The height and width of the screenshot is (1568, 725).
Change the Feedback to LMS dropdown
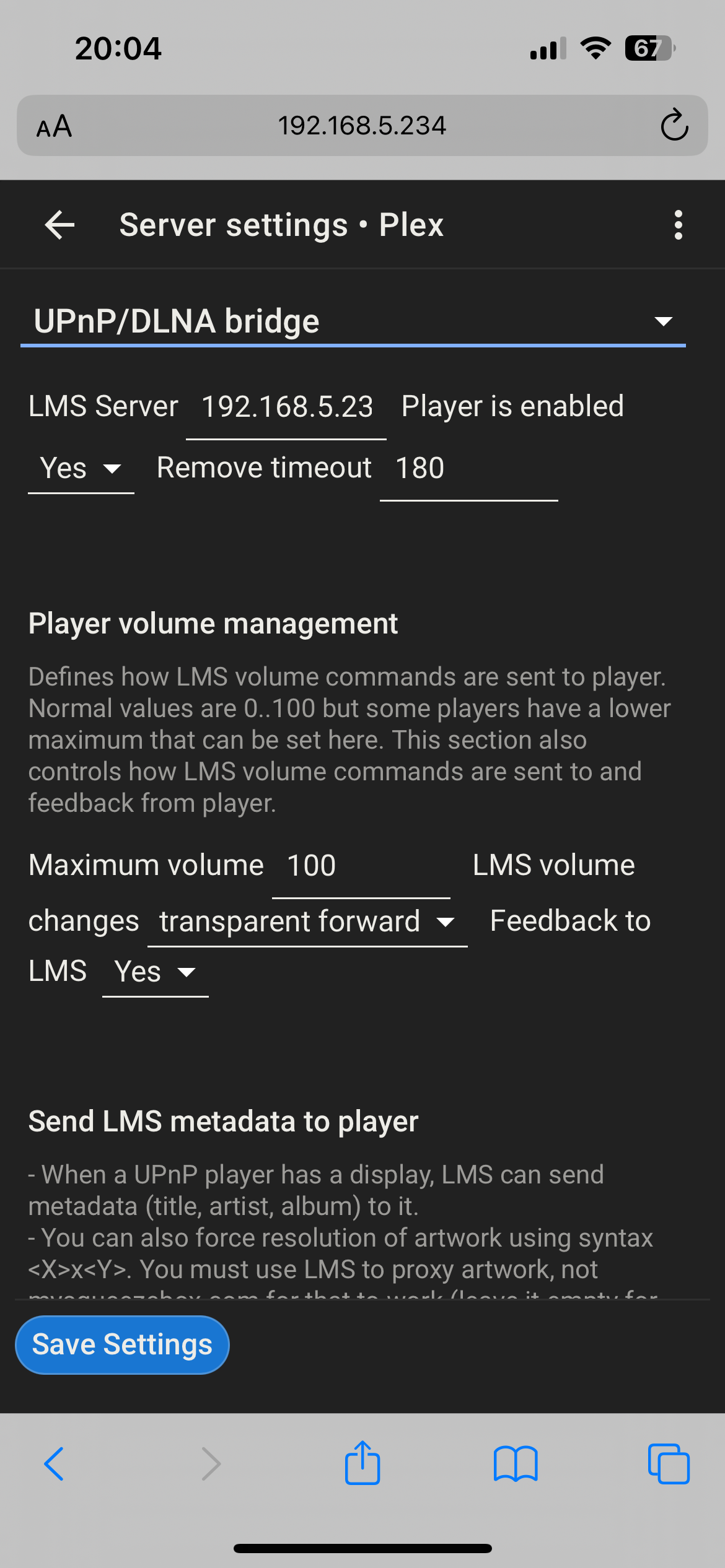click(x=156, y=972)
